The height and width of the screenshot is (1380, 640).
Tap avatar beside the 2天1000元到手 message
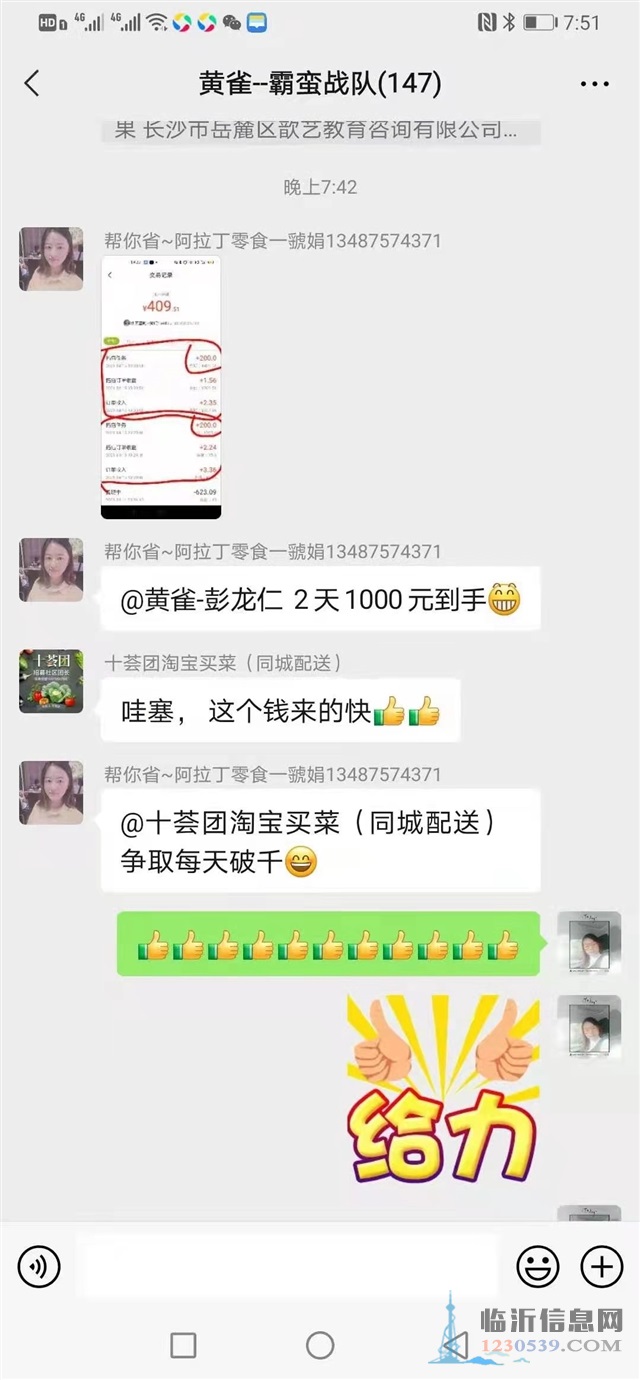tap(51, 570)
